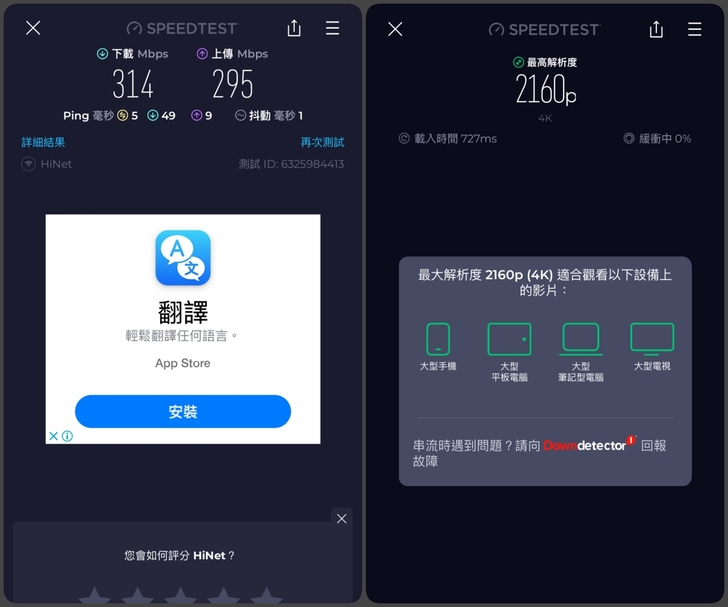Open 詳細結果 detailed results

point(43,142)
